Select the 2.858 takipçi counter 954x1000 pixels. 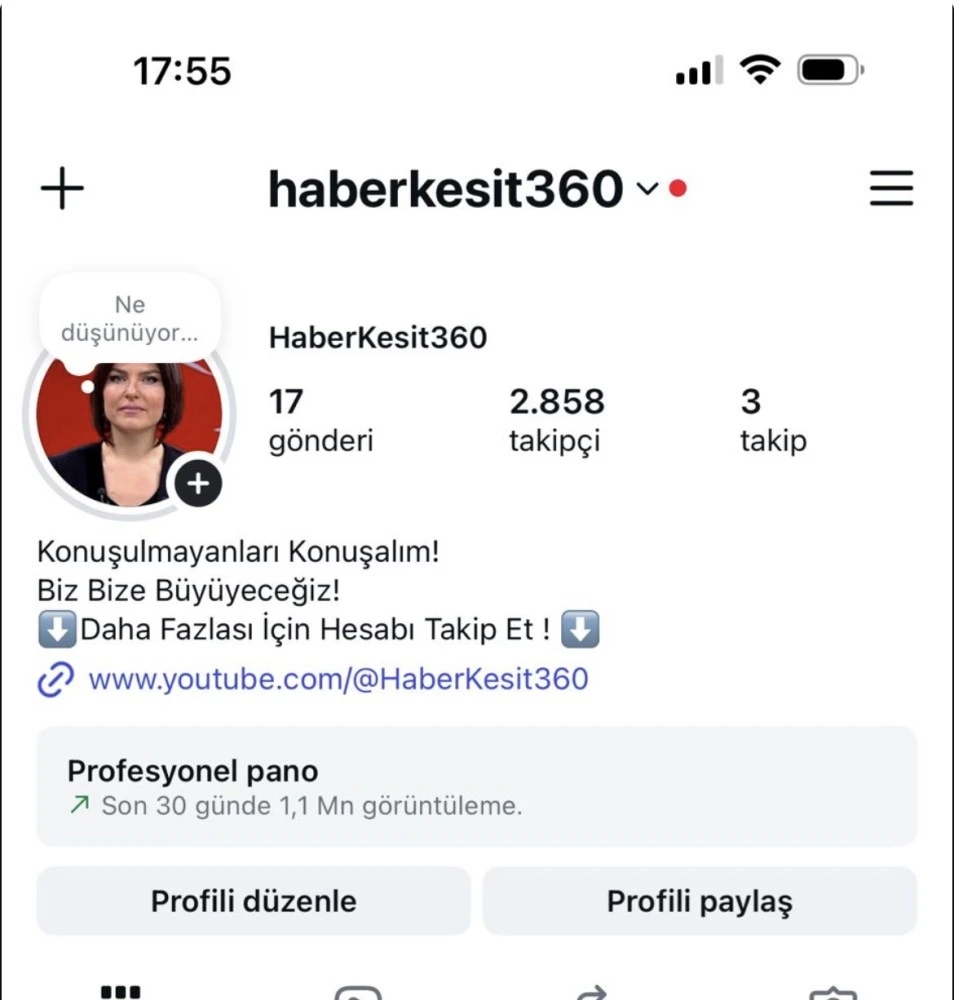[x=556, y=418]
